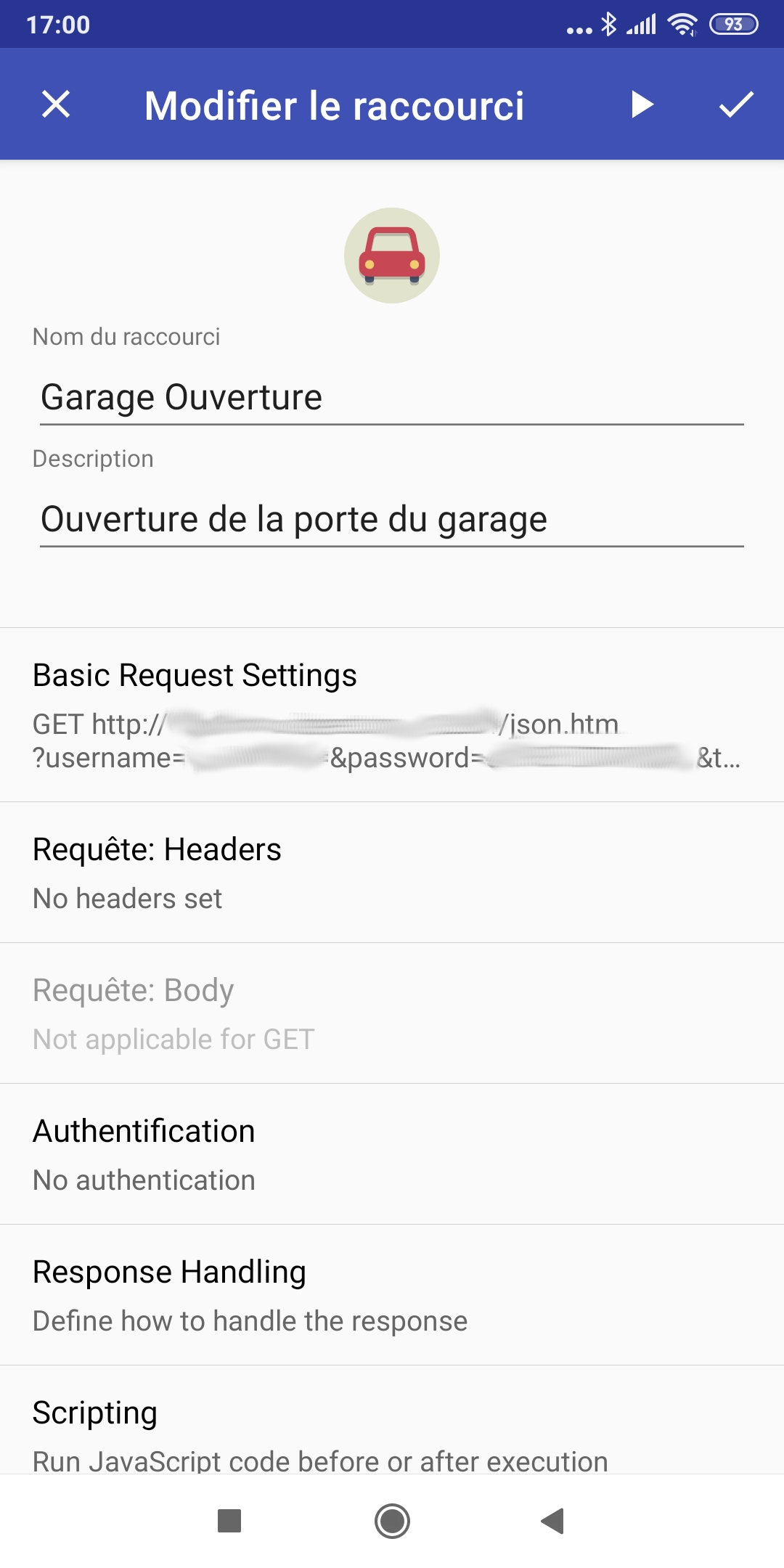Screen dimensions: 784x1568
Task: Open the Requête: Headers section
Action: click(392, 871)
